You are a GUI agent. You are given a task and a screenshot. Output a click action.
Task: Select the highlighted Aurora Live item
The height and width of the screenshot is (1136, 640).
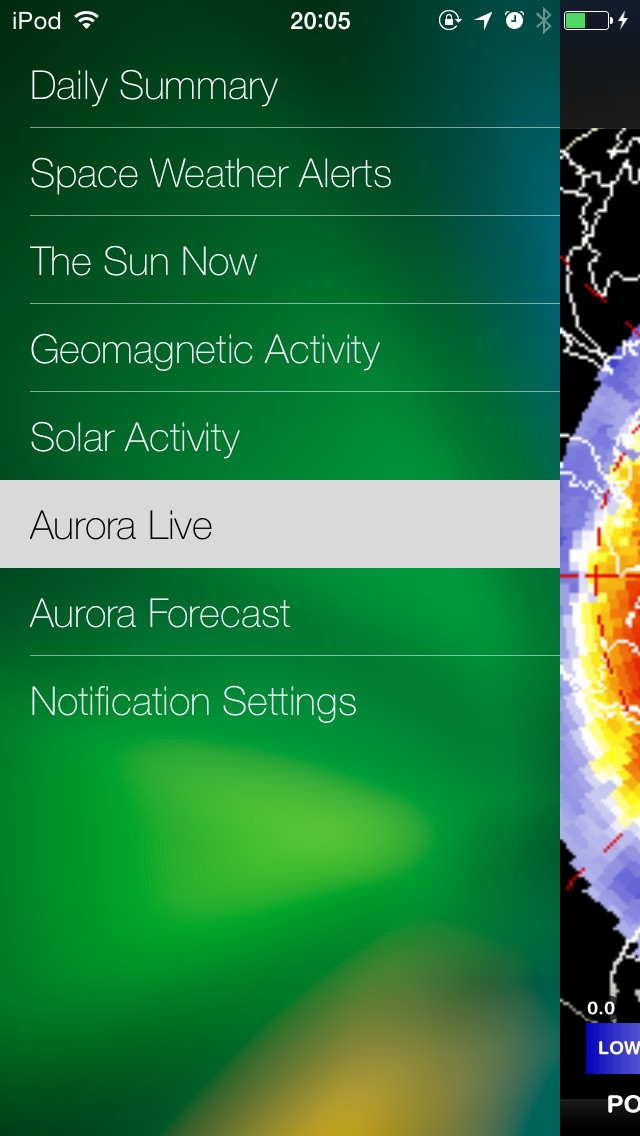click(122, 525)
